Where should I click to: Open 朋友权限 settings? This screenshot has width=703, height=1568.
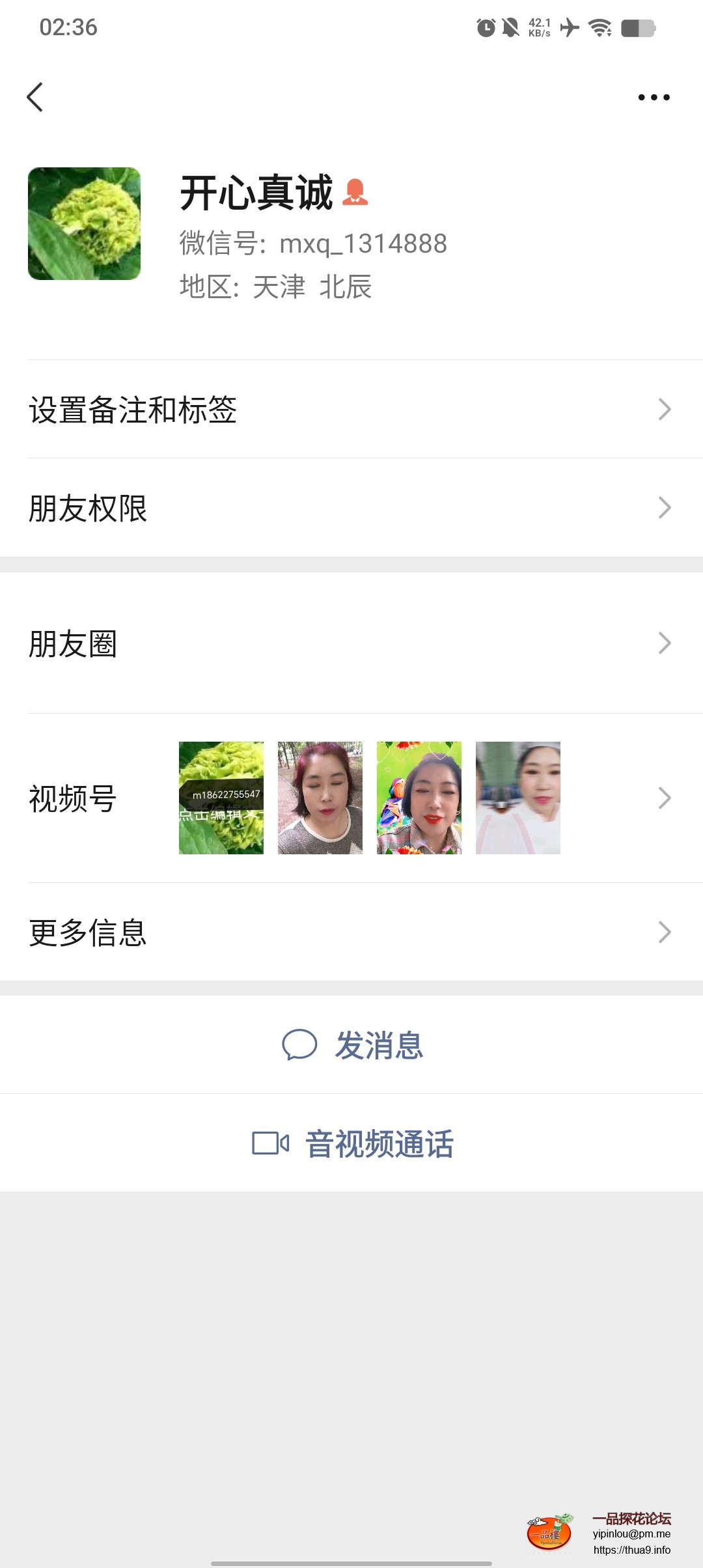pos(351,508)
